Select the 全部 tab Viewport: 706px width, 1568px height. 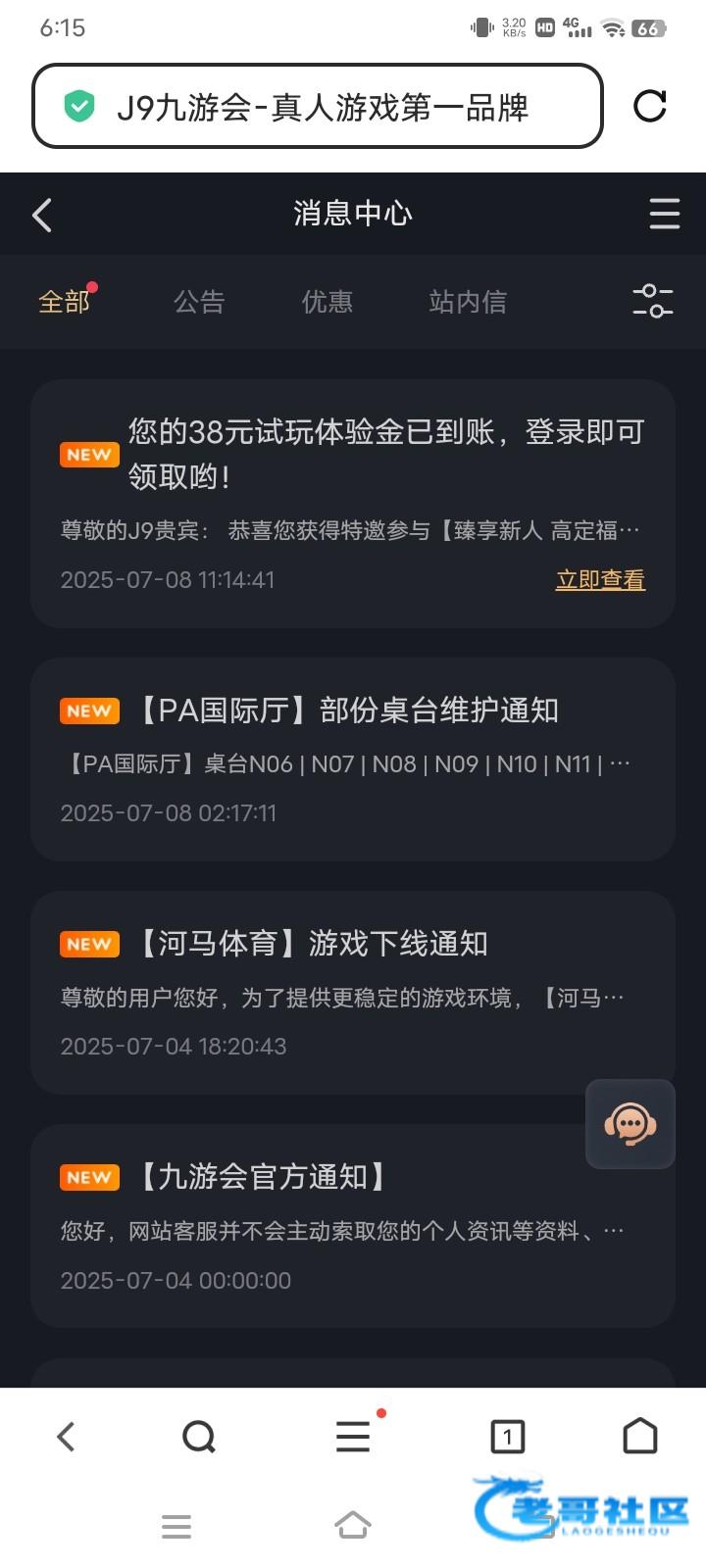64,302
